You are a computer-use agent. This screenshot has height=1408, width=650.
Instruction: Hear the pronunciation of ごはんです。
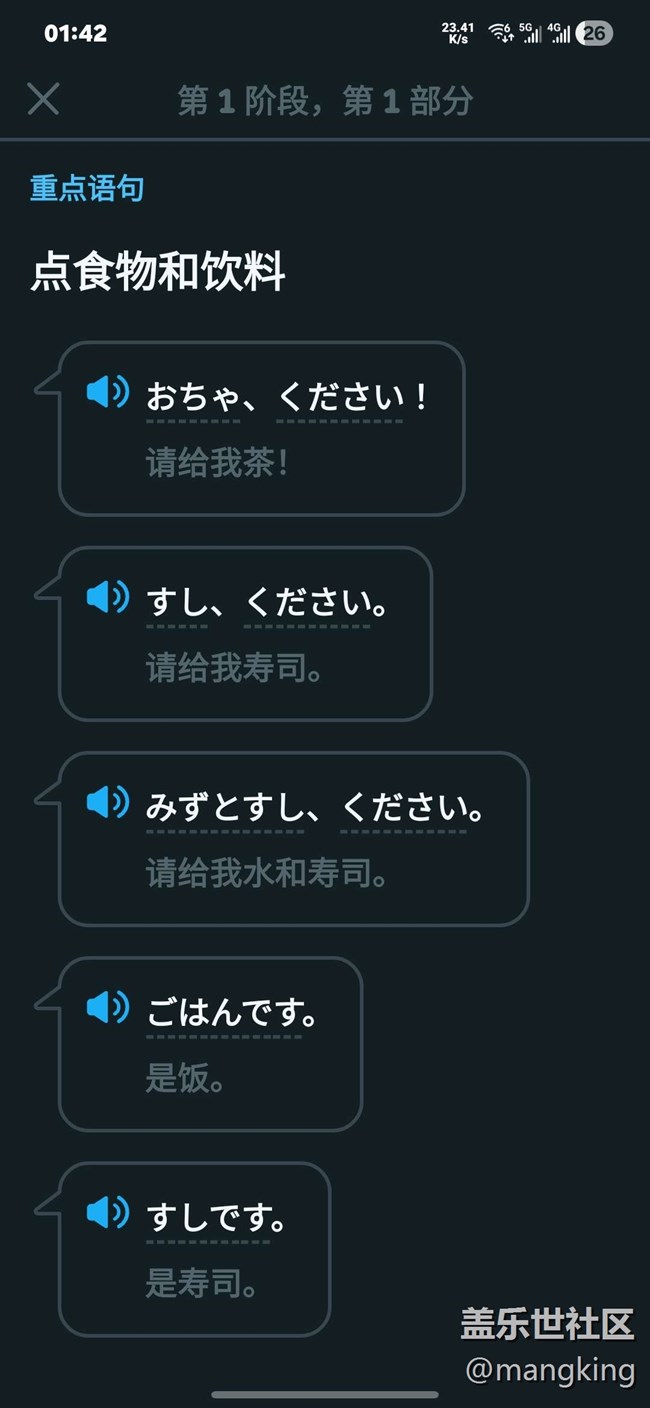coord(107,1008)
